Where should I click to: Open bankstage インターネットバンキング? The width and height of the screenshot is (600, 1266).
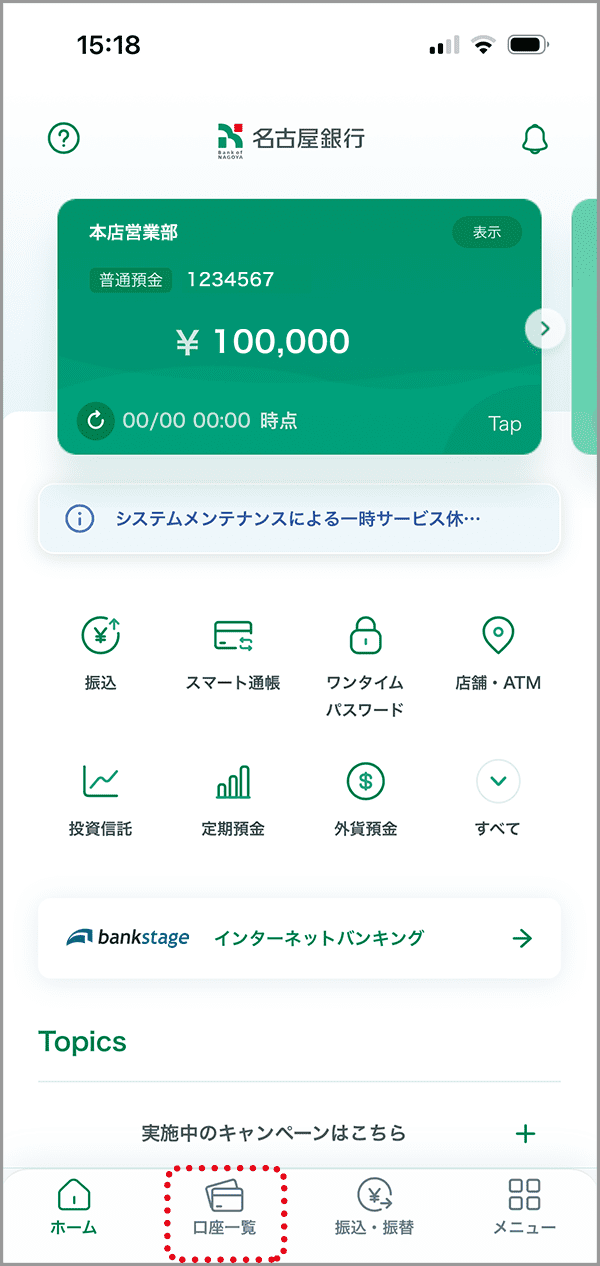[x=299, y=938]
